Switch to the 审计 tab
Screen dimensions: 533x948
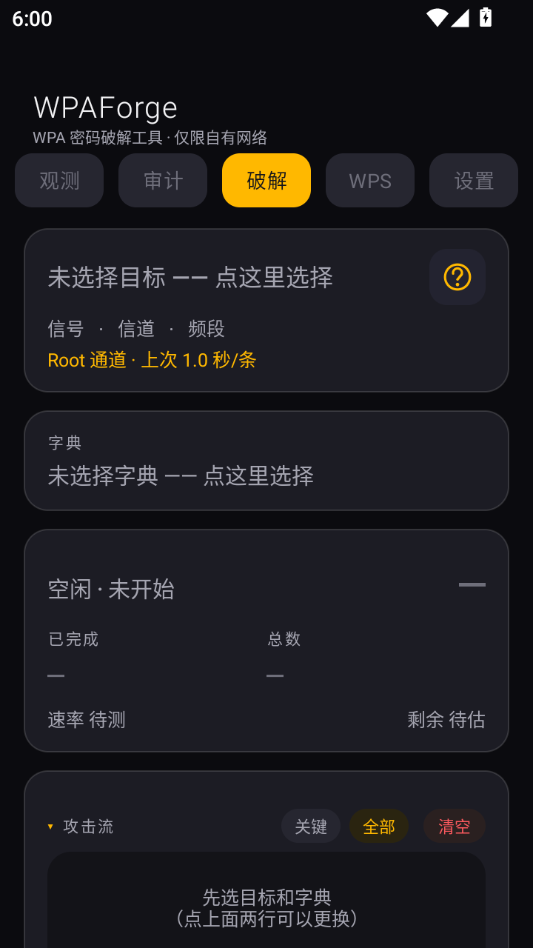coord(163,180)
